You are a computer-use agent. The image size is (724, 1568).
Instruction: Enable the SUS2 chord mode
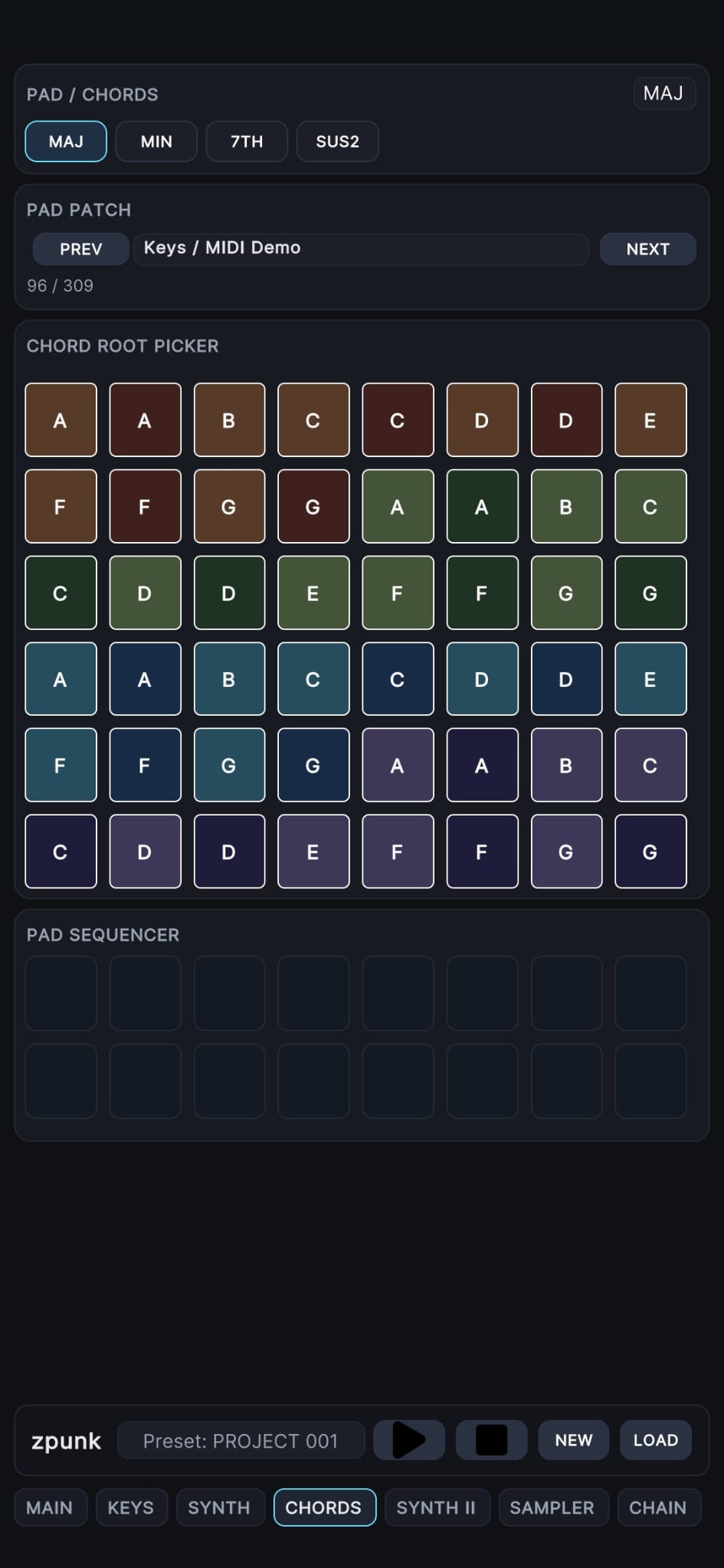tap(336, 141)
